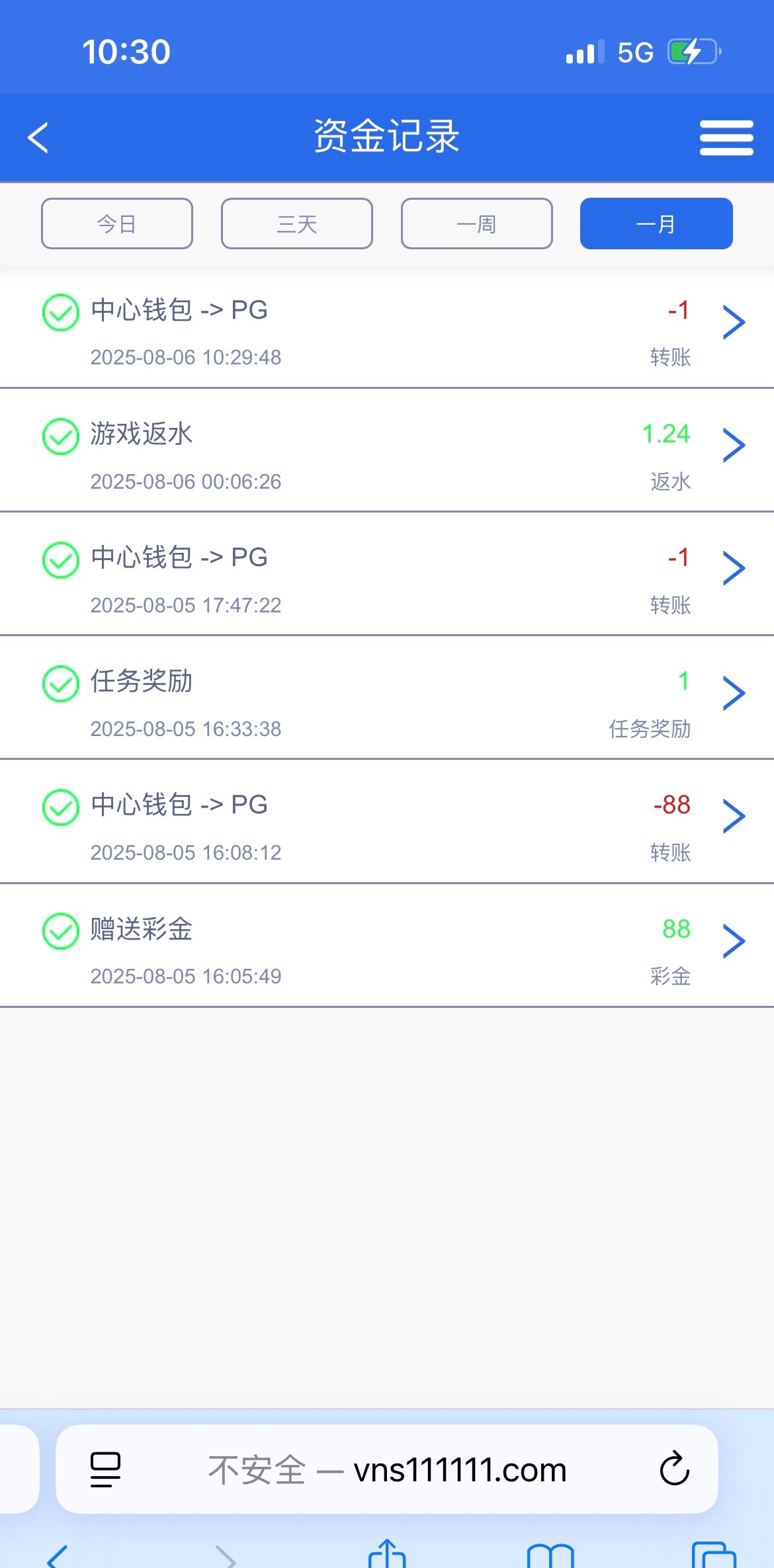
Task: Reload the page
Action: click(x=674, y=1469)
